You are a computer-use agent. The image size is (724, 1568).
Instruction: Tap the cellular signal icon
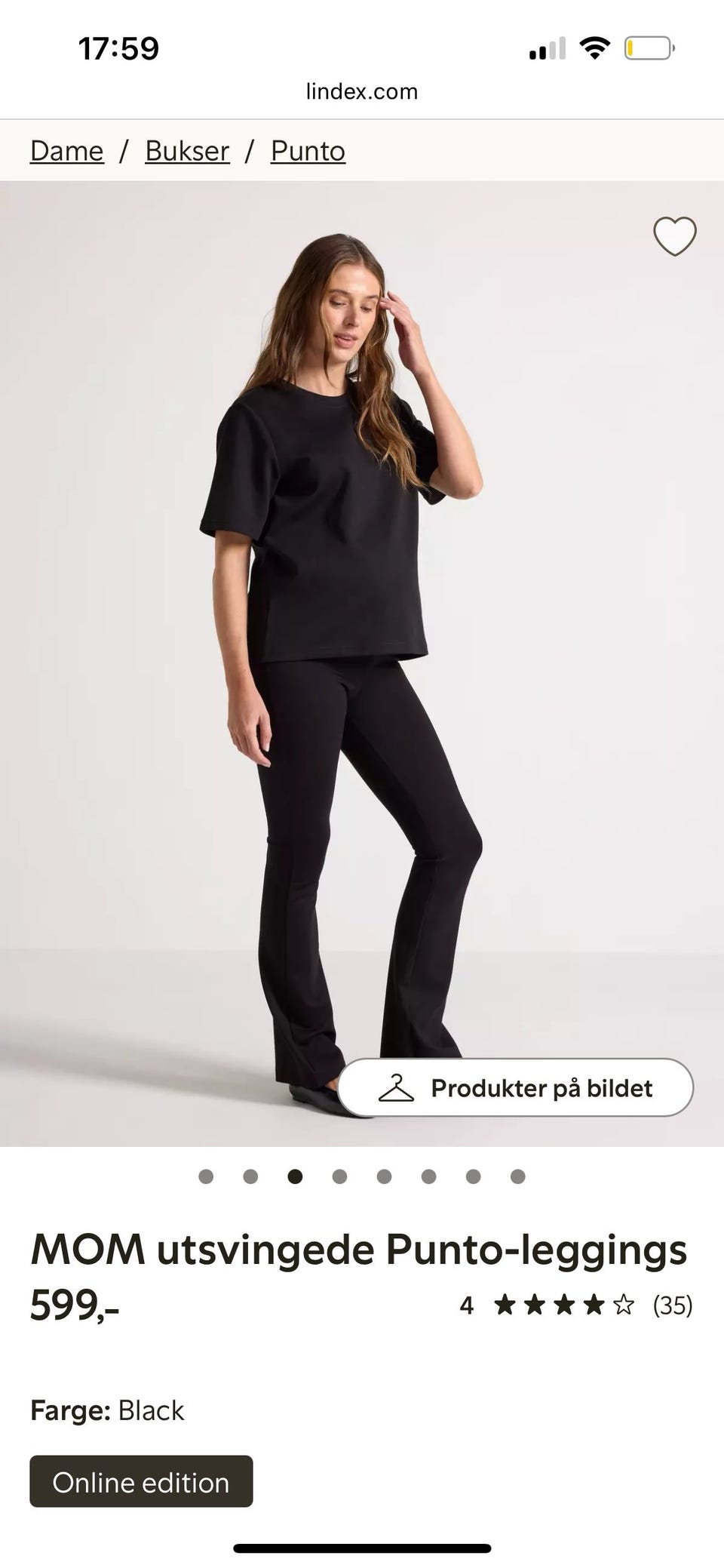point(546,47)
